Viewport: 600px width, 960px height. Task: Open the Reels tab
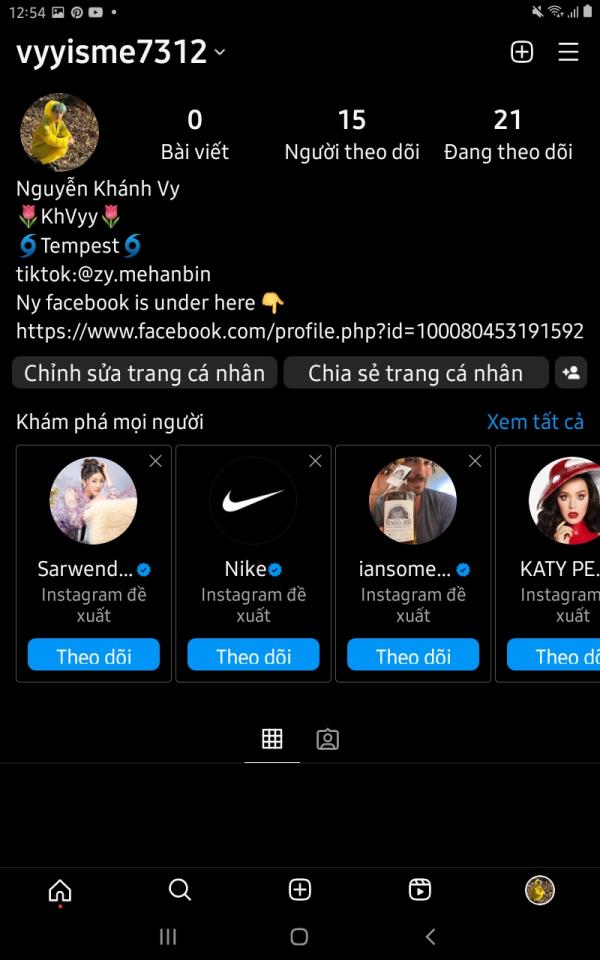pyautogui.click(x=420, y=890)
